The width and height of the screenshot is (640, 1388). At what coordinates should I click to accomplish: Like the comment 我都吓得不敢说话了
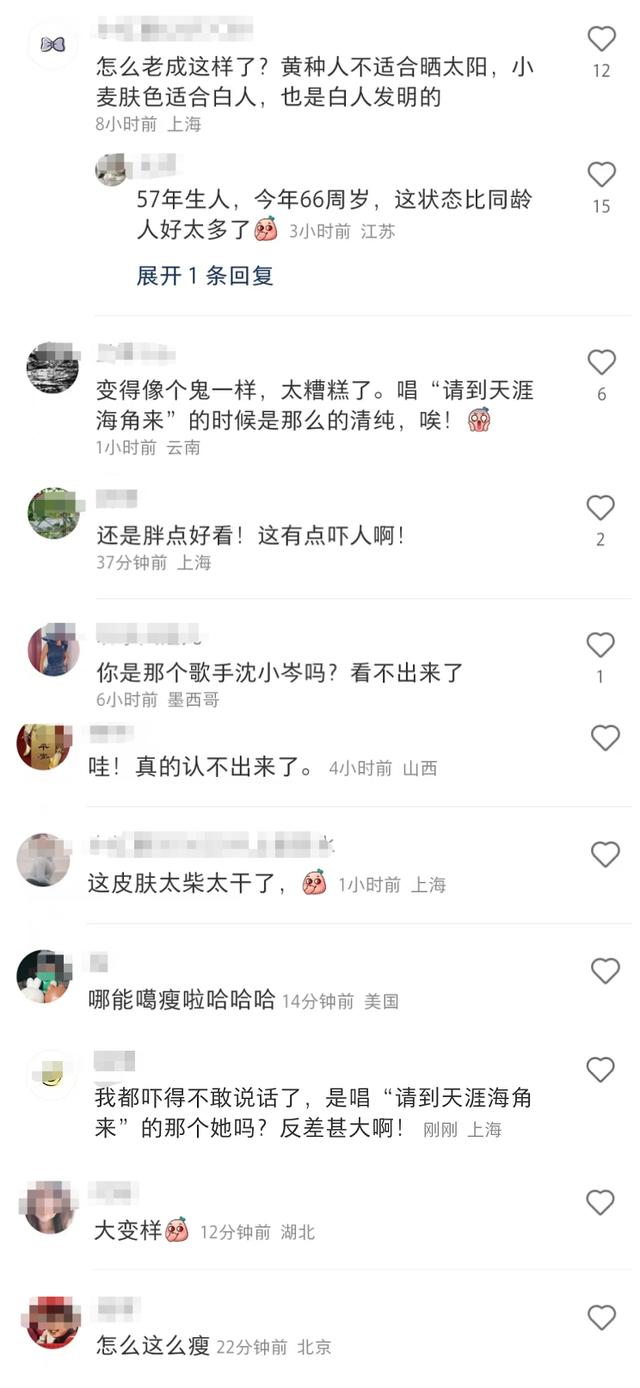point(601,1071)
